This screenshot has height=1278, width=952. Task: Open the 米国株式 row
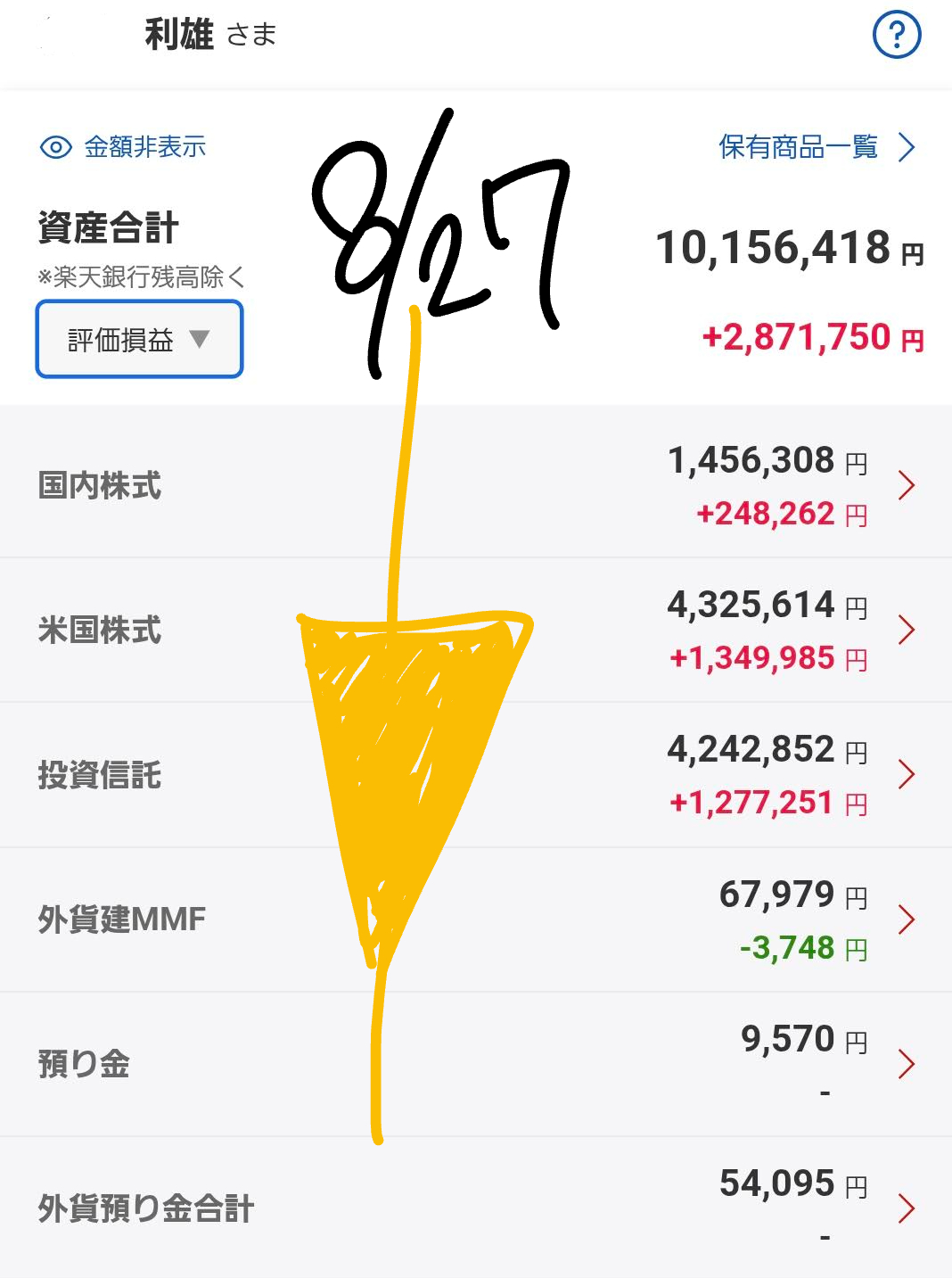[x=476, y=631]
